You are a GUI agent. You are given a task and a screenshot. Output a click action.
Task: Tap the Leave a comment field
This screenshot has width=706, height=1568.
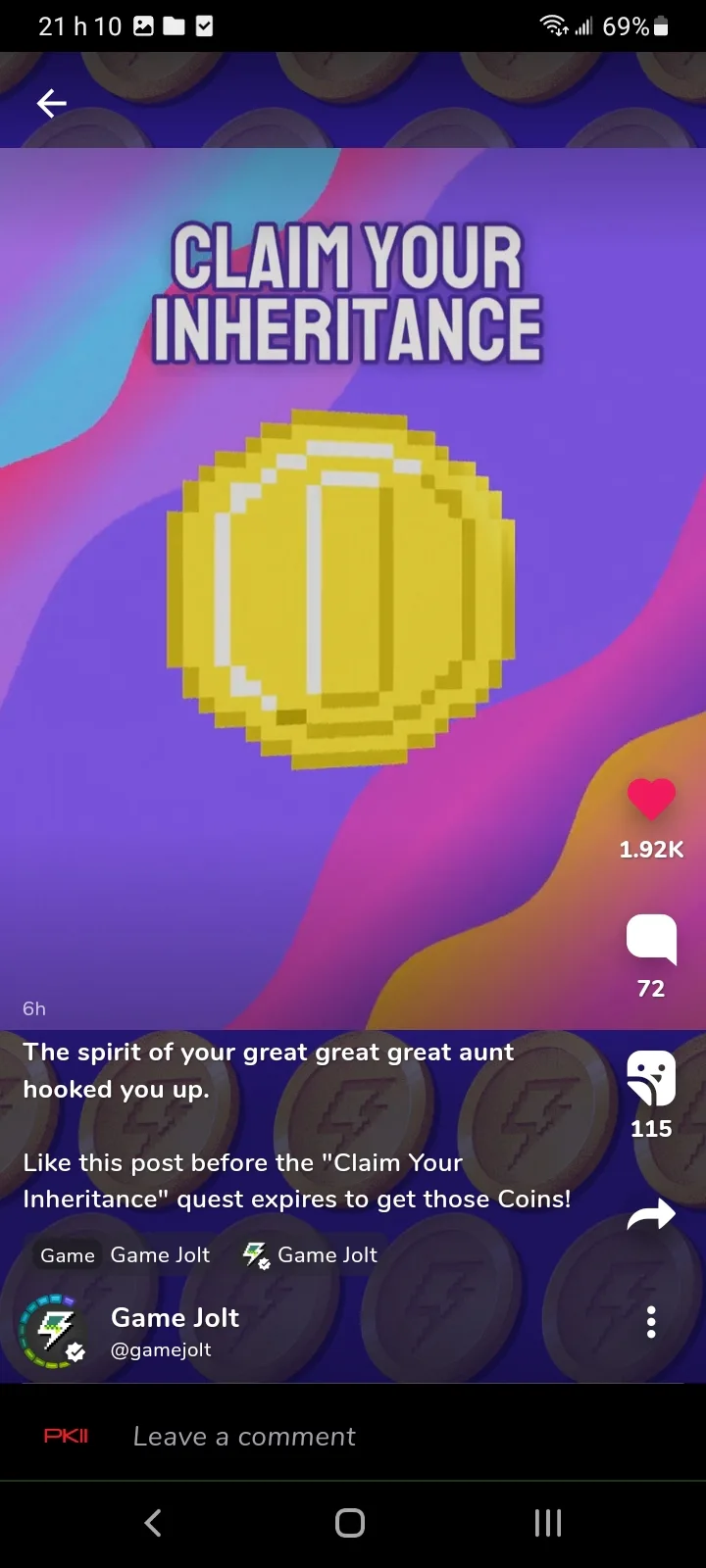tap(392, 1437)
